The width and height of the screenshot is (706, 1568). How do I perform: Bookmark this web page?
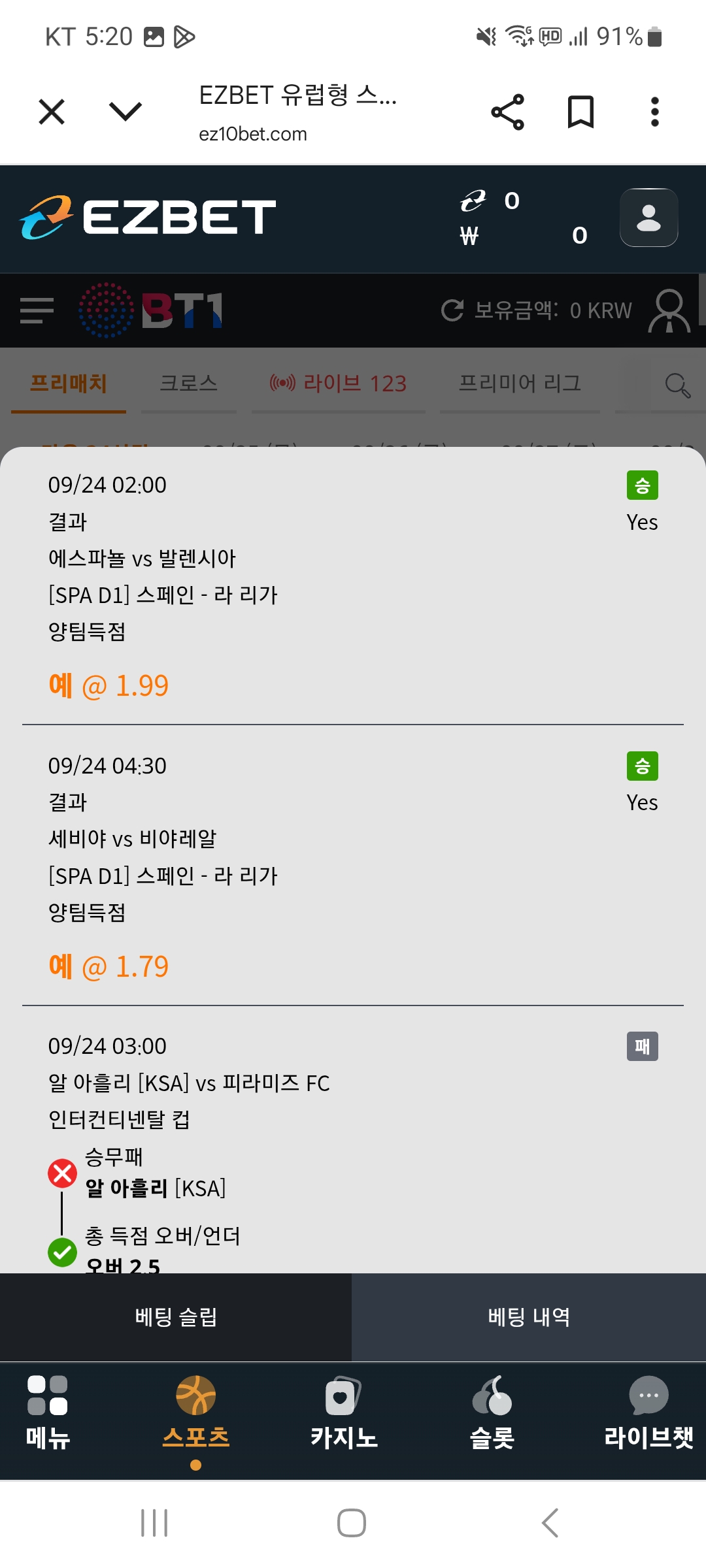click(x=580, y=112)
